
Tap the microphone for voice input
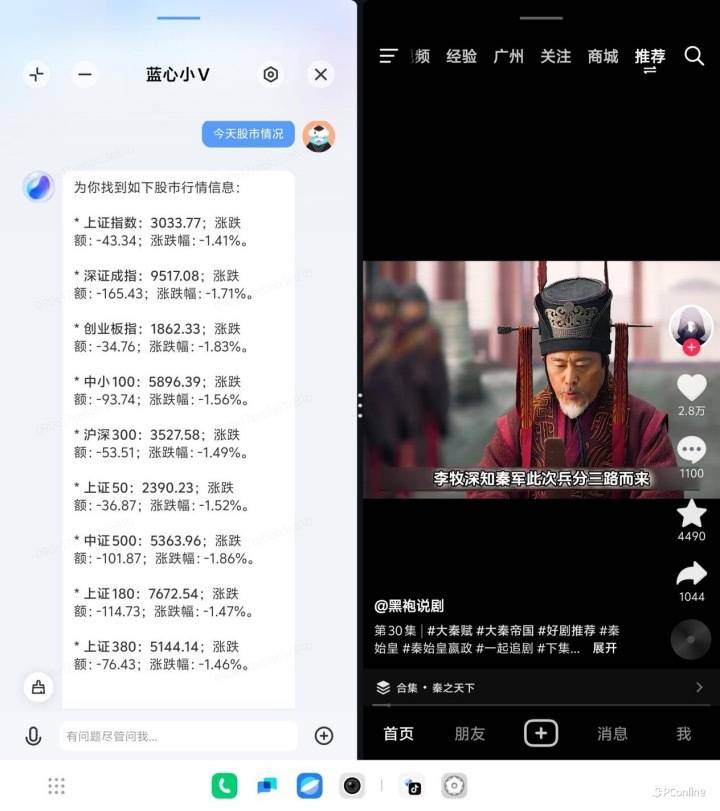click(33, 736)
